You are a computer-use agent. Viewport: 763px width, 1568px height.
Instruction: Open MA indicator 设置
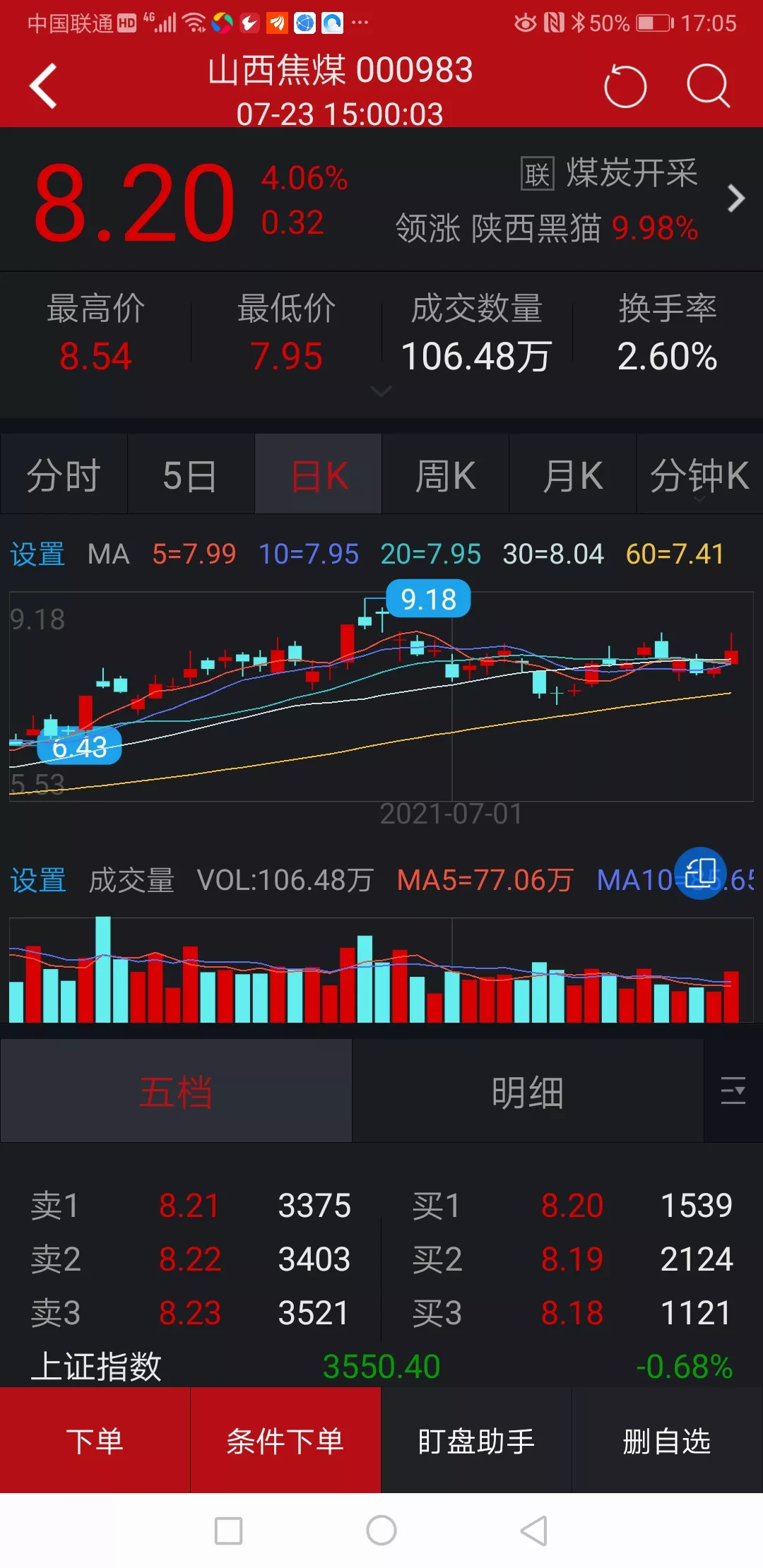pyautogui.click(x=37, y=554)
